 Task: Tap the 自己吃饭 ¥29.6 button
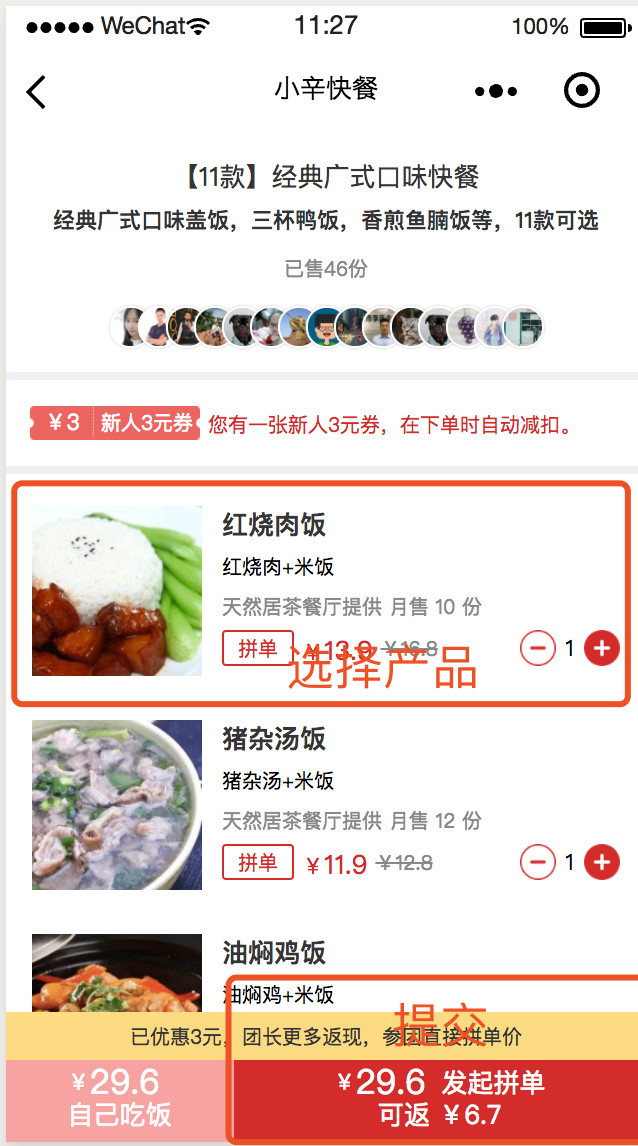(119, 1097)
